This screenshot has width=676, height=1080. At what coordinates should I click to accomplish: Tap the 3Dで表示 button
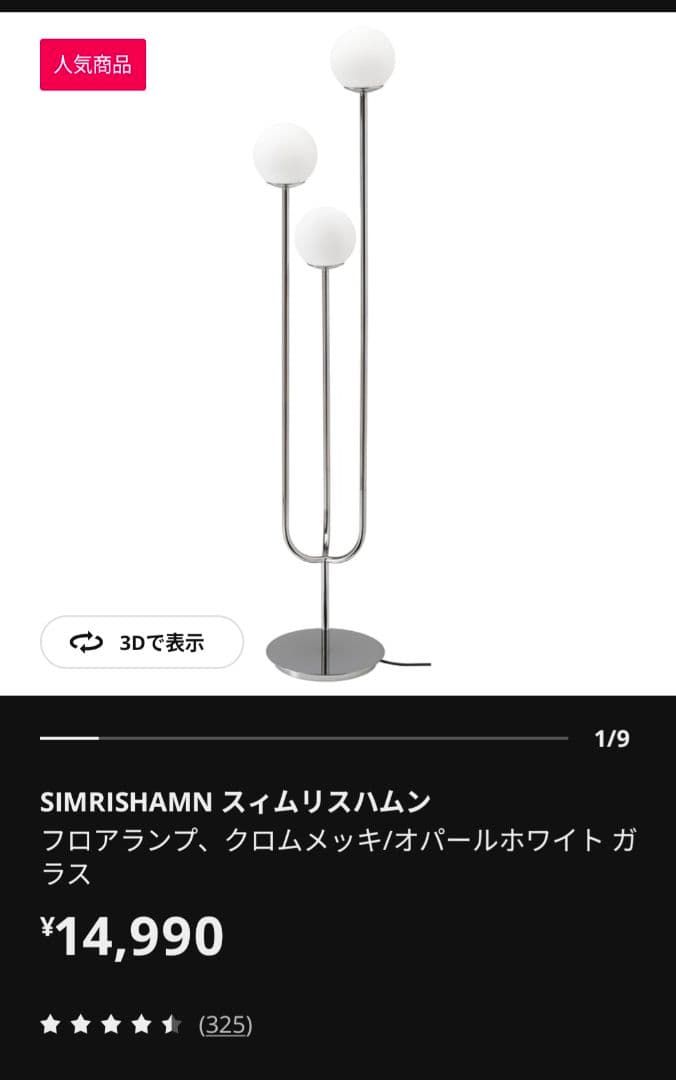141,642
